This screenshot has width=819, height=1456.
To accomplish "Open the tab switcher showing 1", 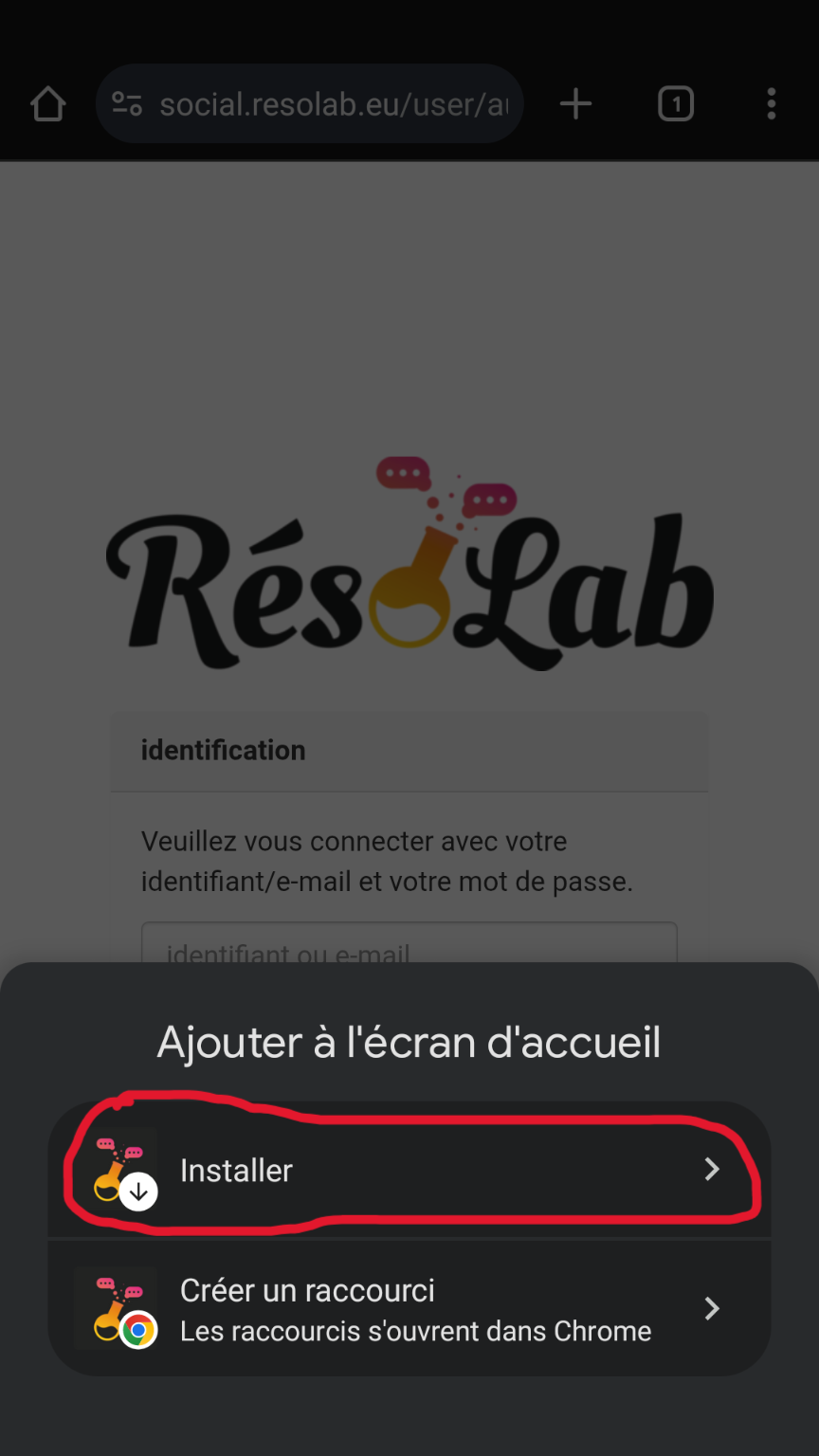I will click(676, 103).
